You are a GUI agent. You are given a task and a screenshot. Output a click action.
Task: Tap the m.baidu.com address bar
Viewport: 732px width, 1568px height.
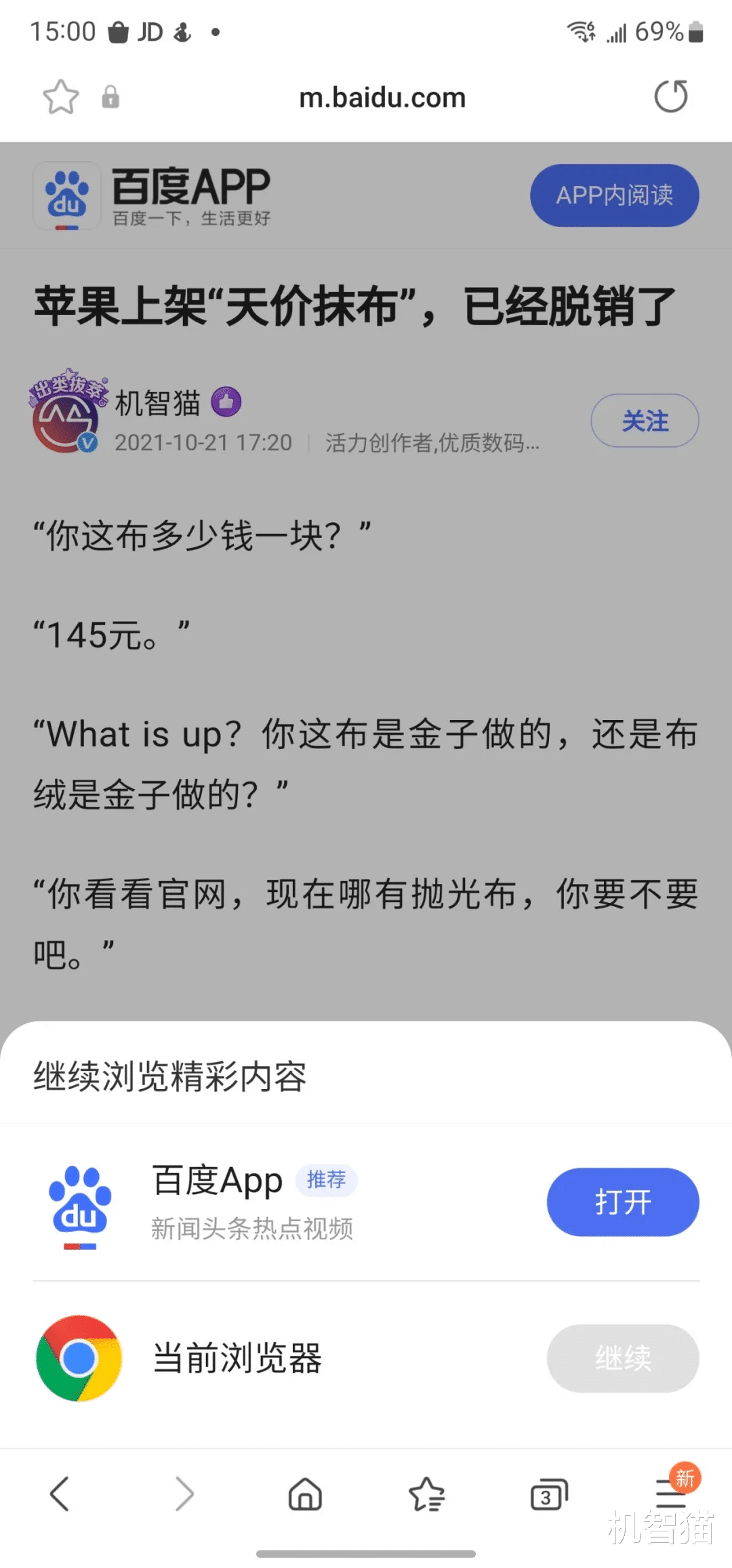click(x=383, y=97)
